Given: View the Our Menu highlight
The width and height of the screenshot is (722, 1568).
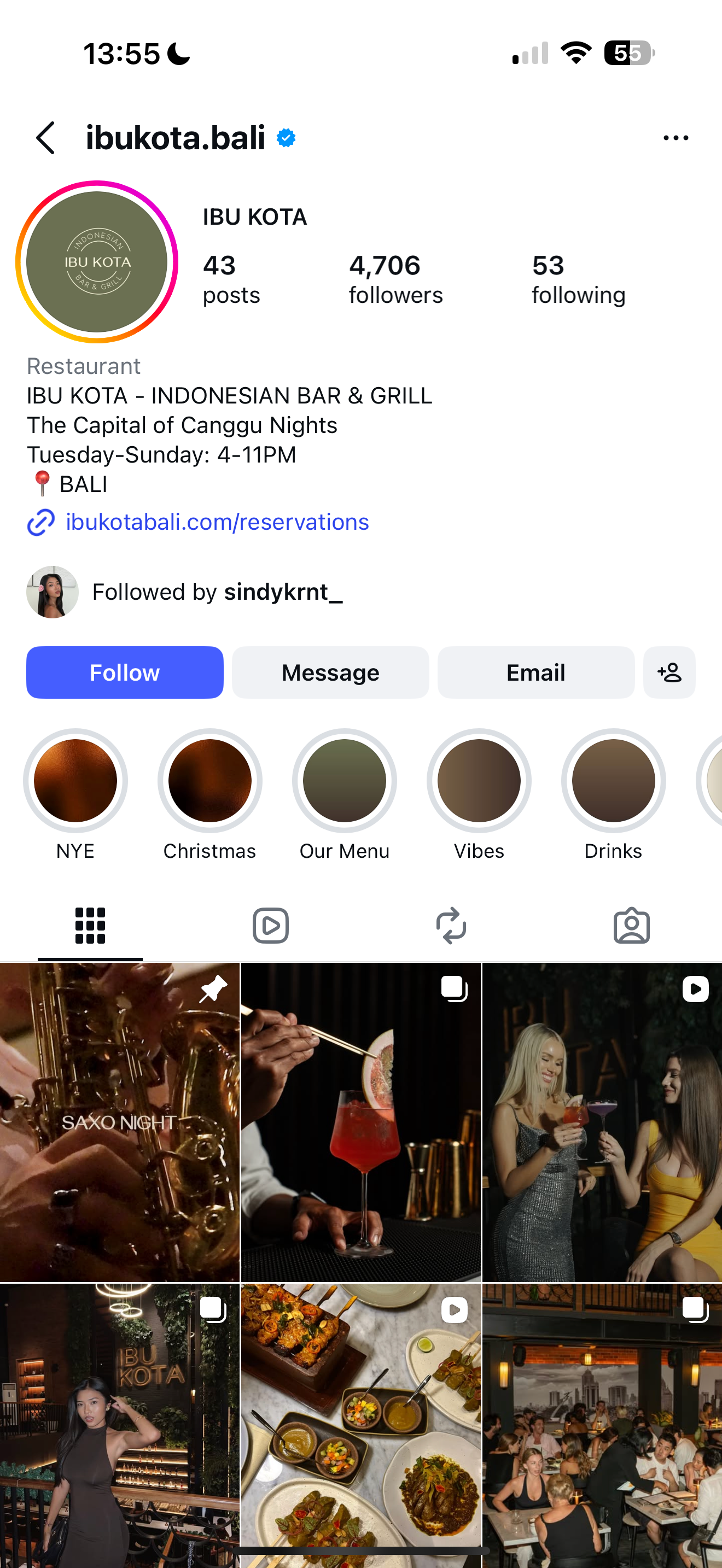Looking at the screenshot, I should tap(345, 781).
